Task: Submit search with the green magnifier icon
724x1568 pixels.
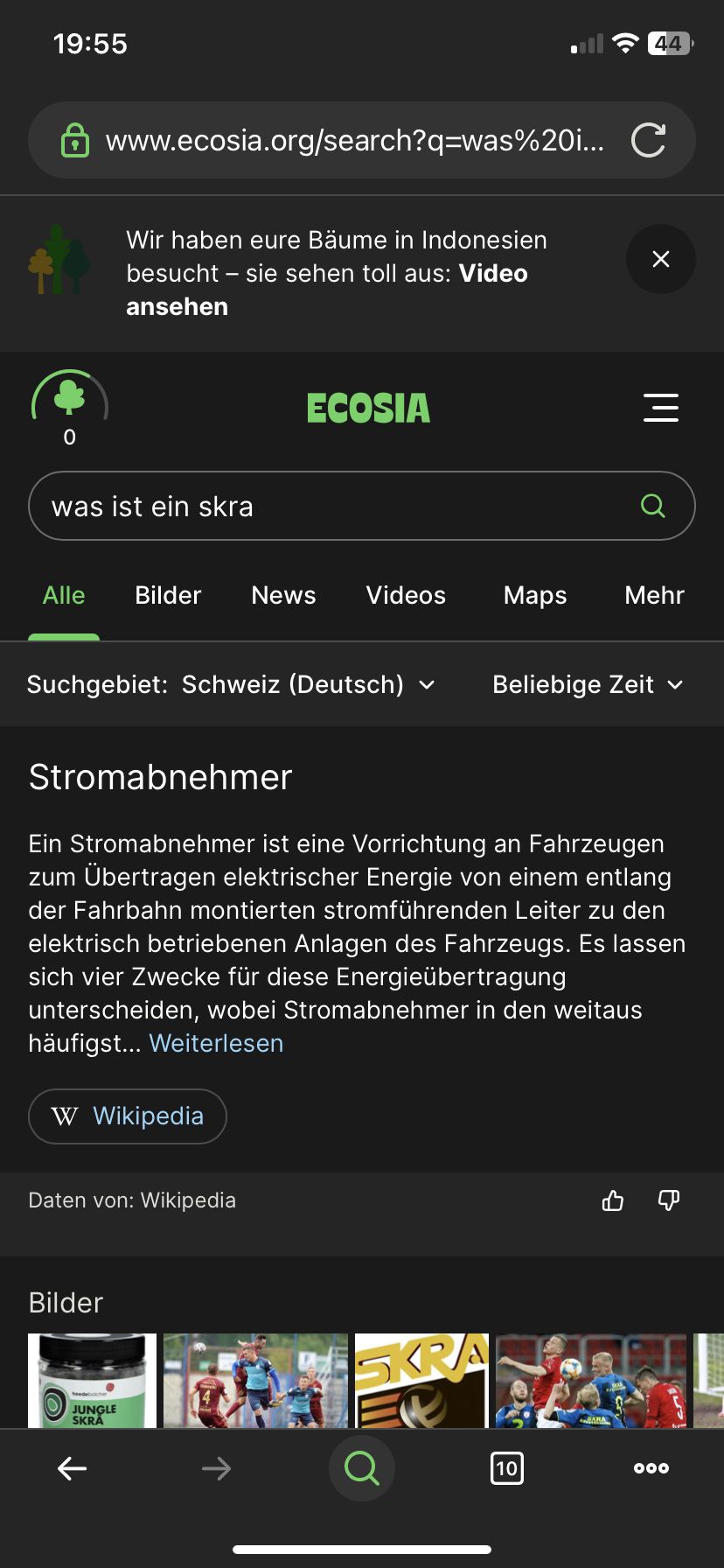Action: (653, 506)
